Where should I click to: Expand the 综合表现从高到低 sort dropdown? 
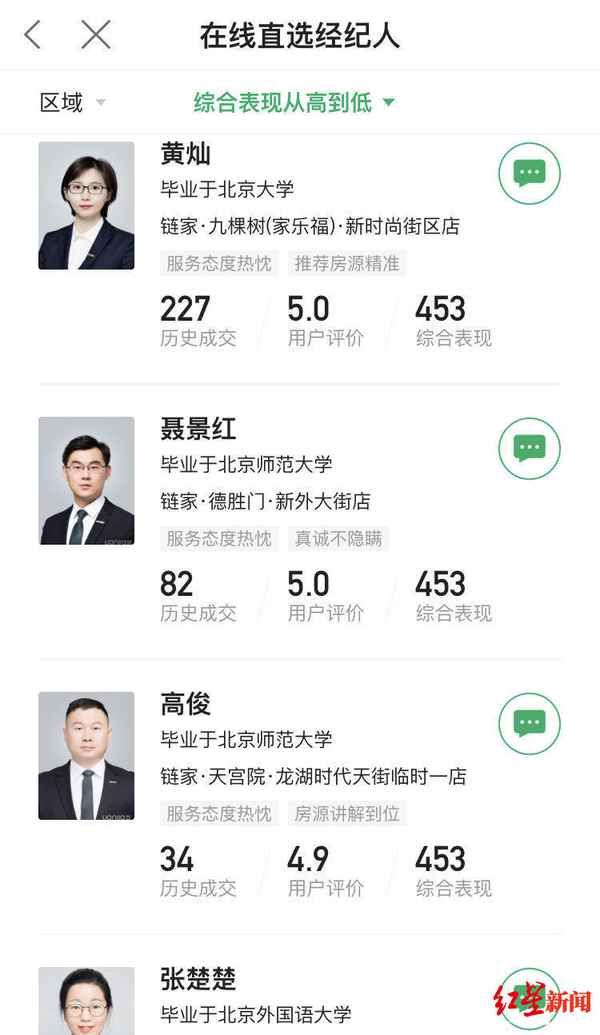294,102
